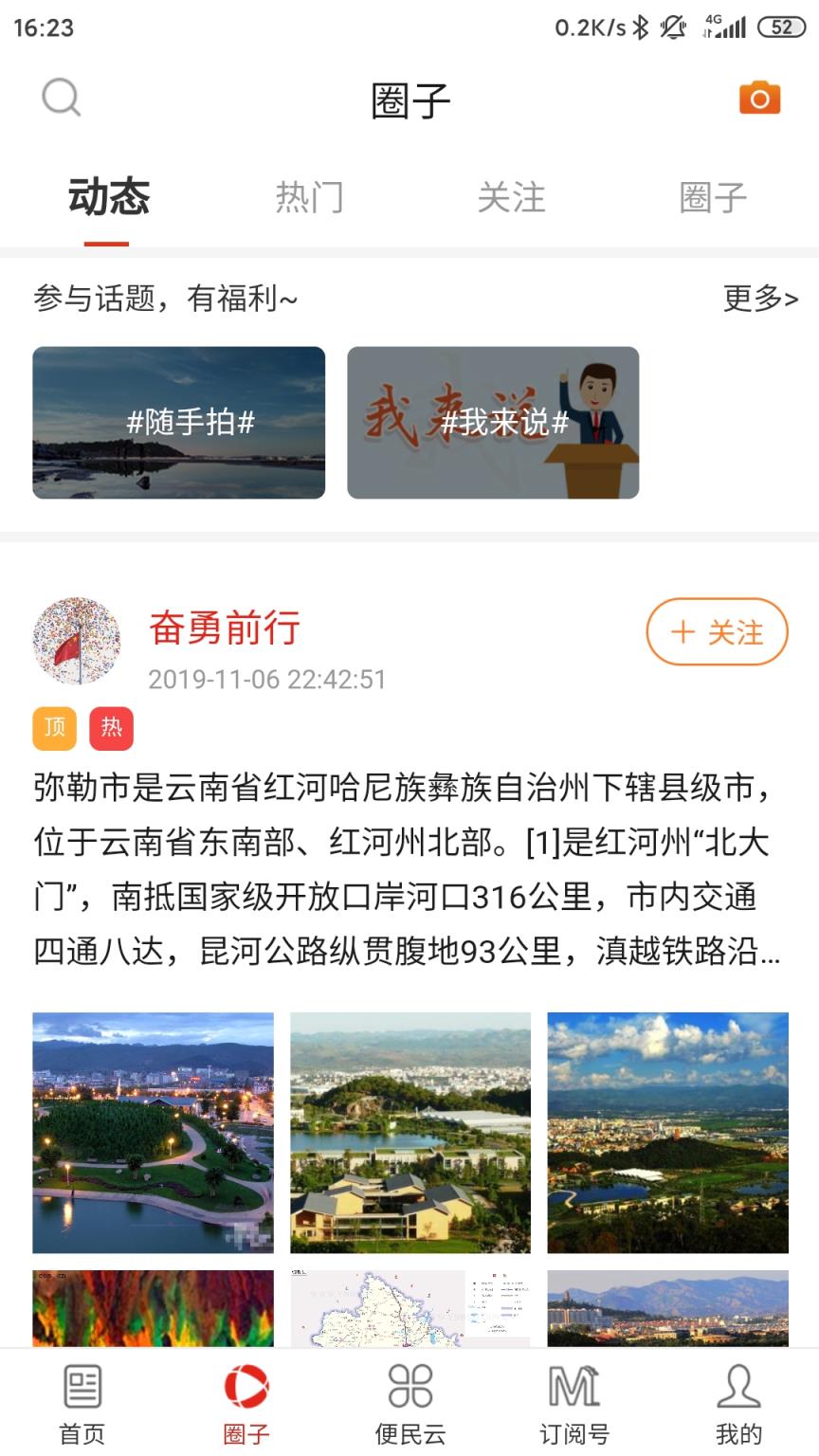Open the camera icon to post
The height and width of the screenshot is (1456, 819).
pos(757,98)
